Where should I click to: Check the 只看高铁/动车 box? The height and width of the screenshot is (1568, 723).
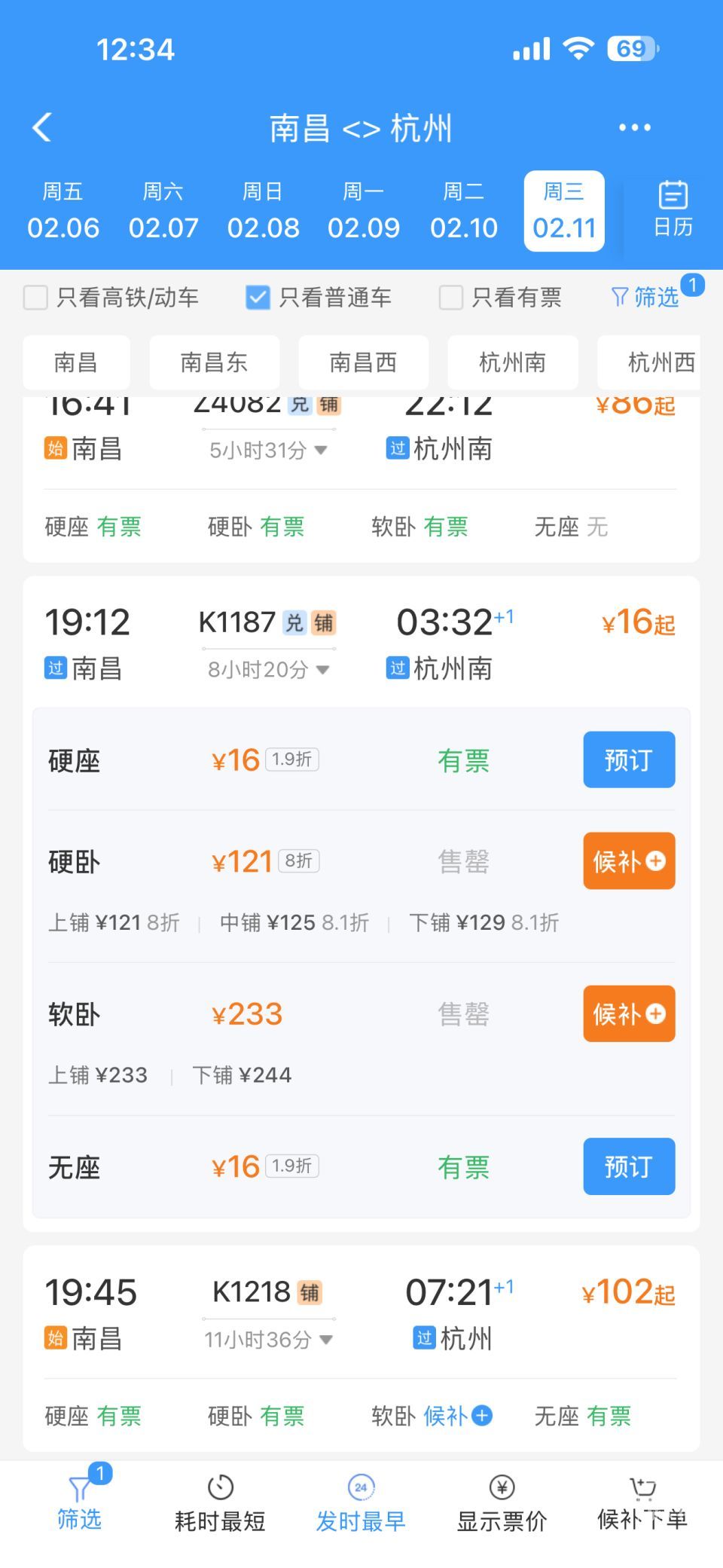(36, 298)
